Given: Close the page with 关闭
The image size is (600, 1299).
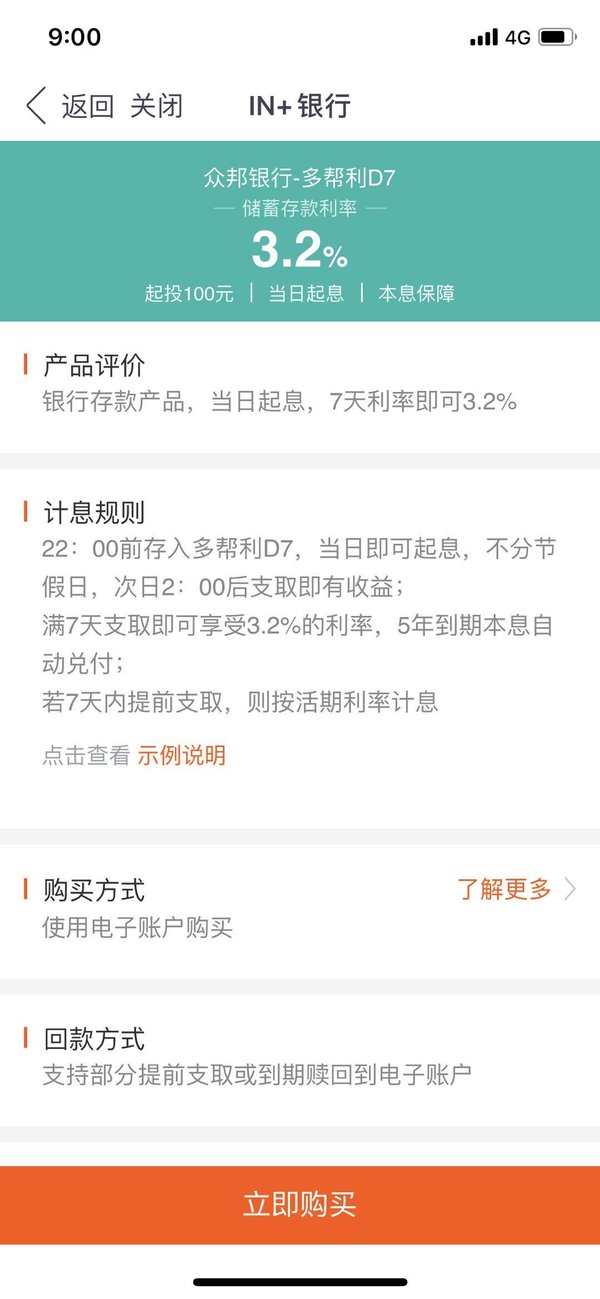Looking at the screenshot, I should click(156, 106).
